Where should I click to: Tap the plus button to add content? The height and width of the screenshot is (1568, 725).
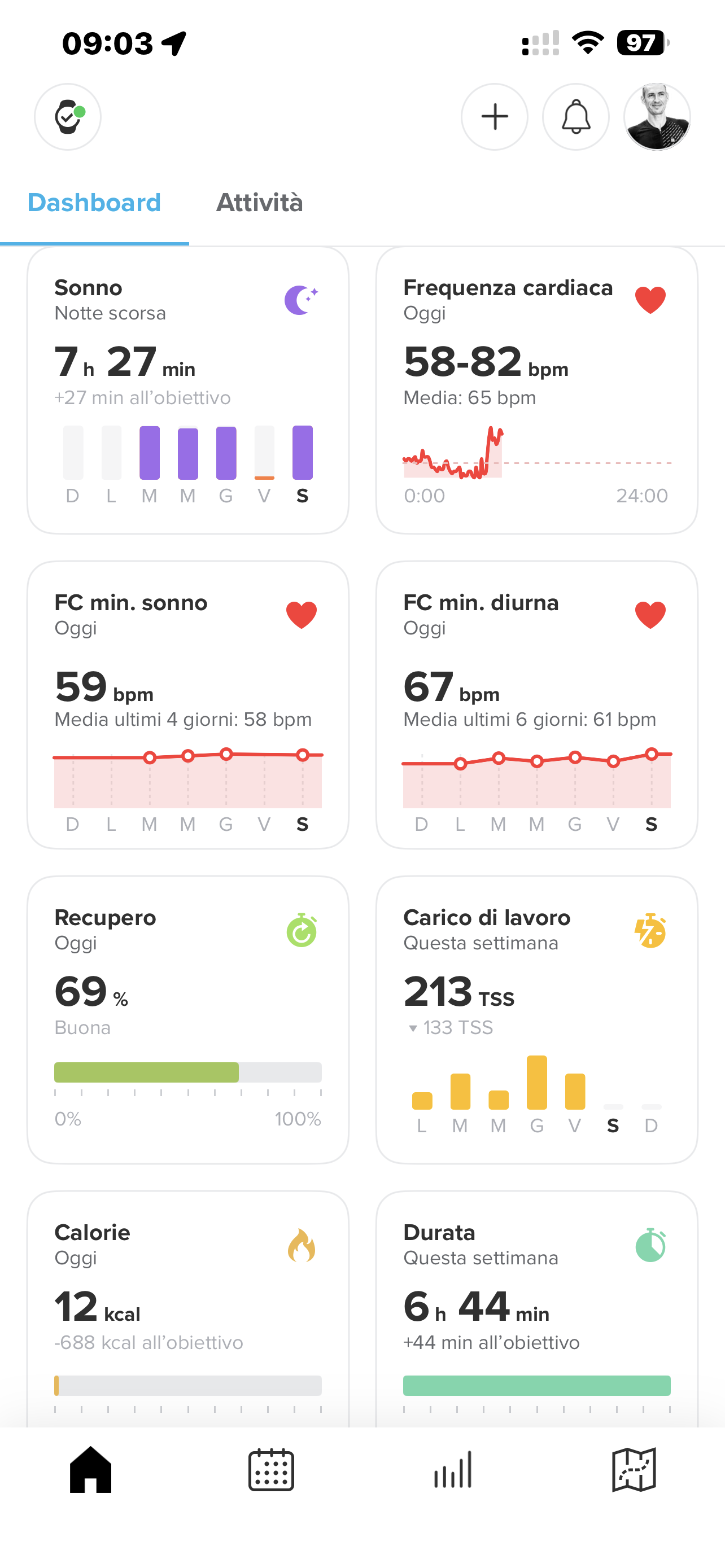493,116
